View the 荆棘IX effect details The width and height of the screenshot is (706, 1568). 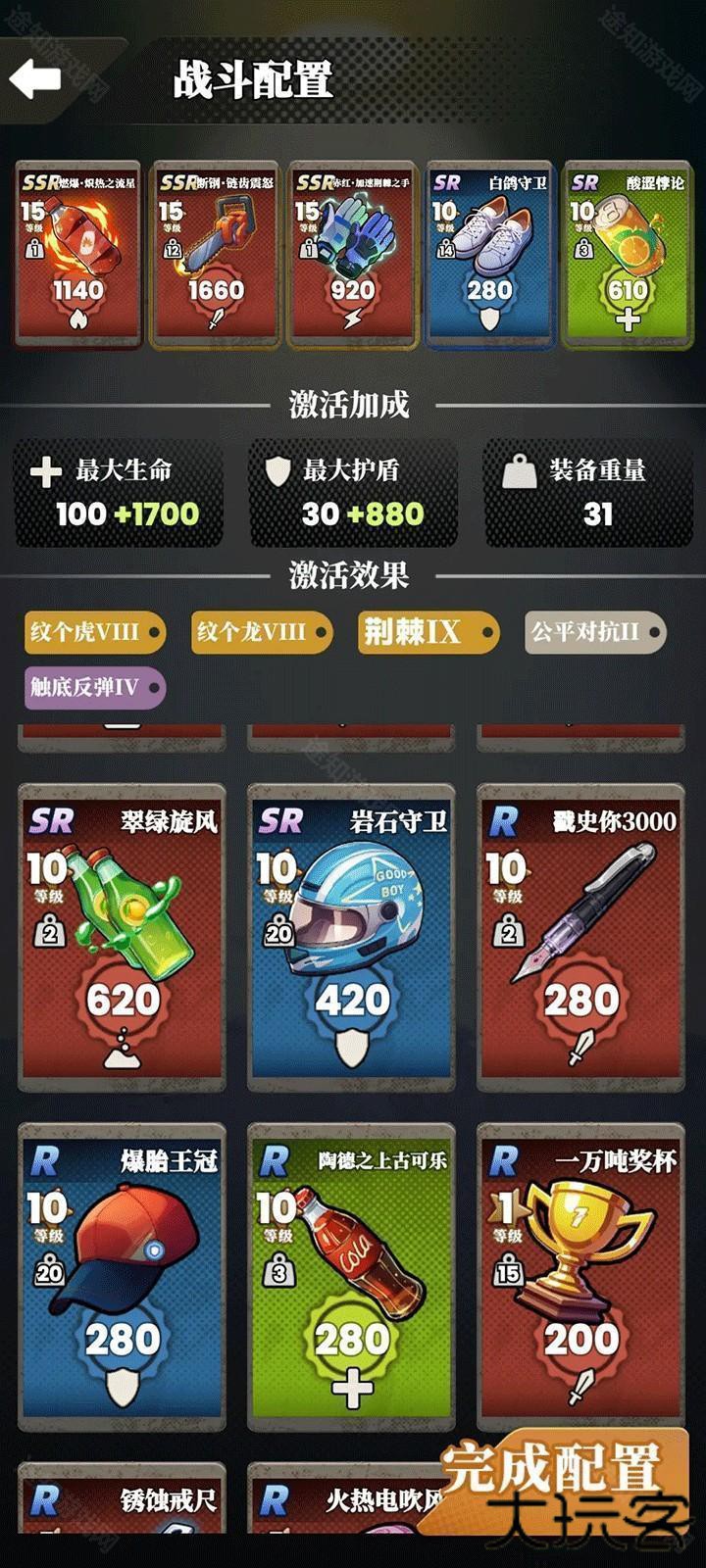pyautogui.click(x=428, y=632)
